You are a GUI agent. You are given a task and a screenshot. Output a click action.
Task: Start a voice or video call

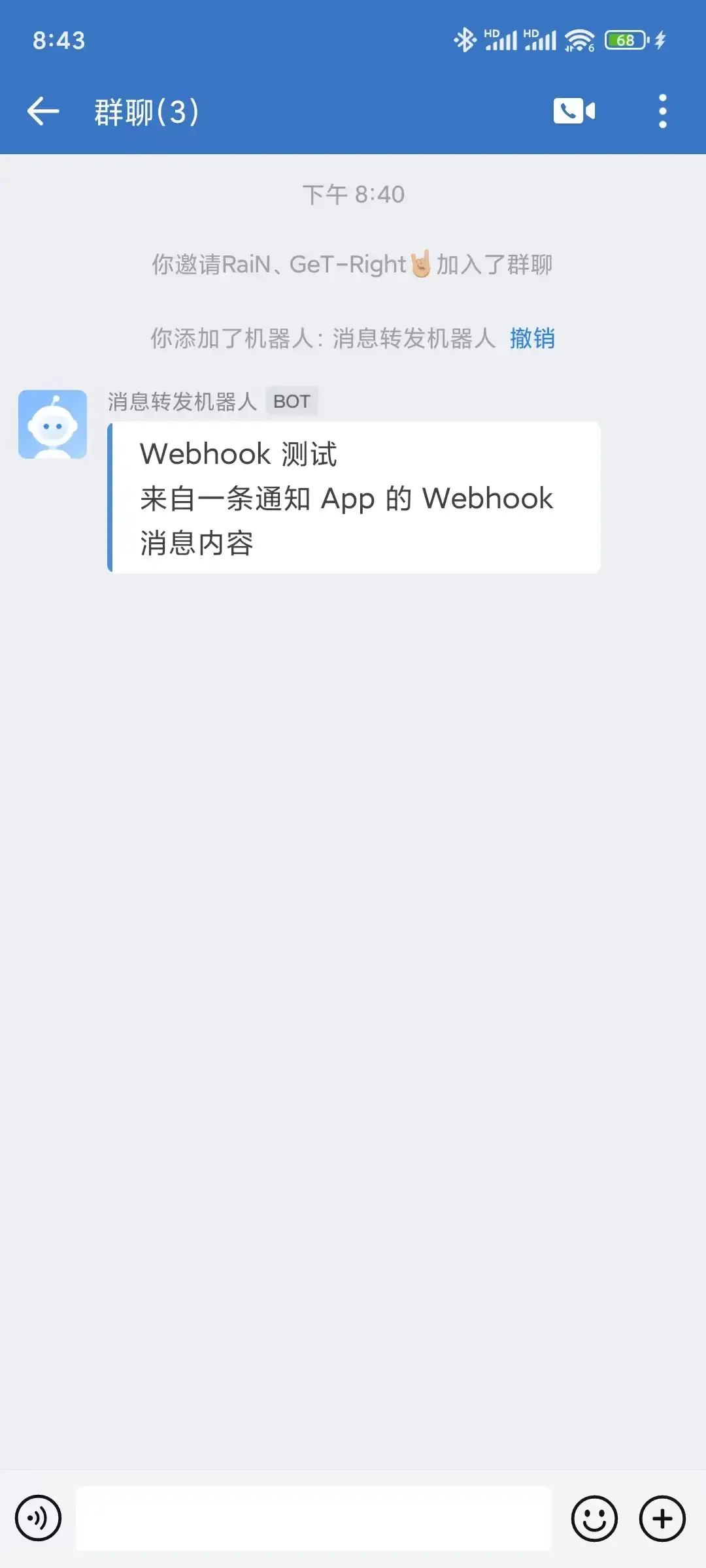(574, 111)
